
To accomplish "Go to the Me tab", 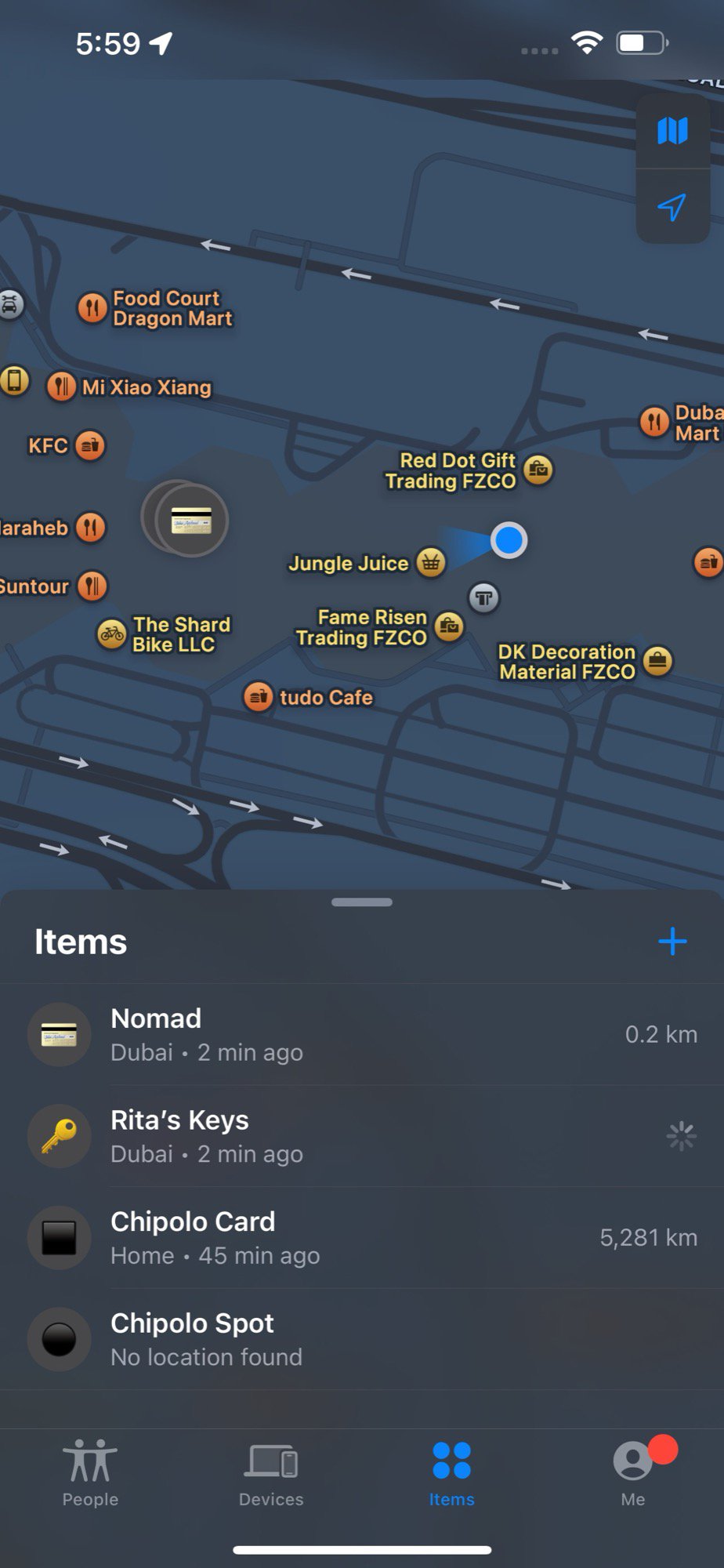I will pyautogui.click(x=633, y=1473).
